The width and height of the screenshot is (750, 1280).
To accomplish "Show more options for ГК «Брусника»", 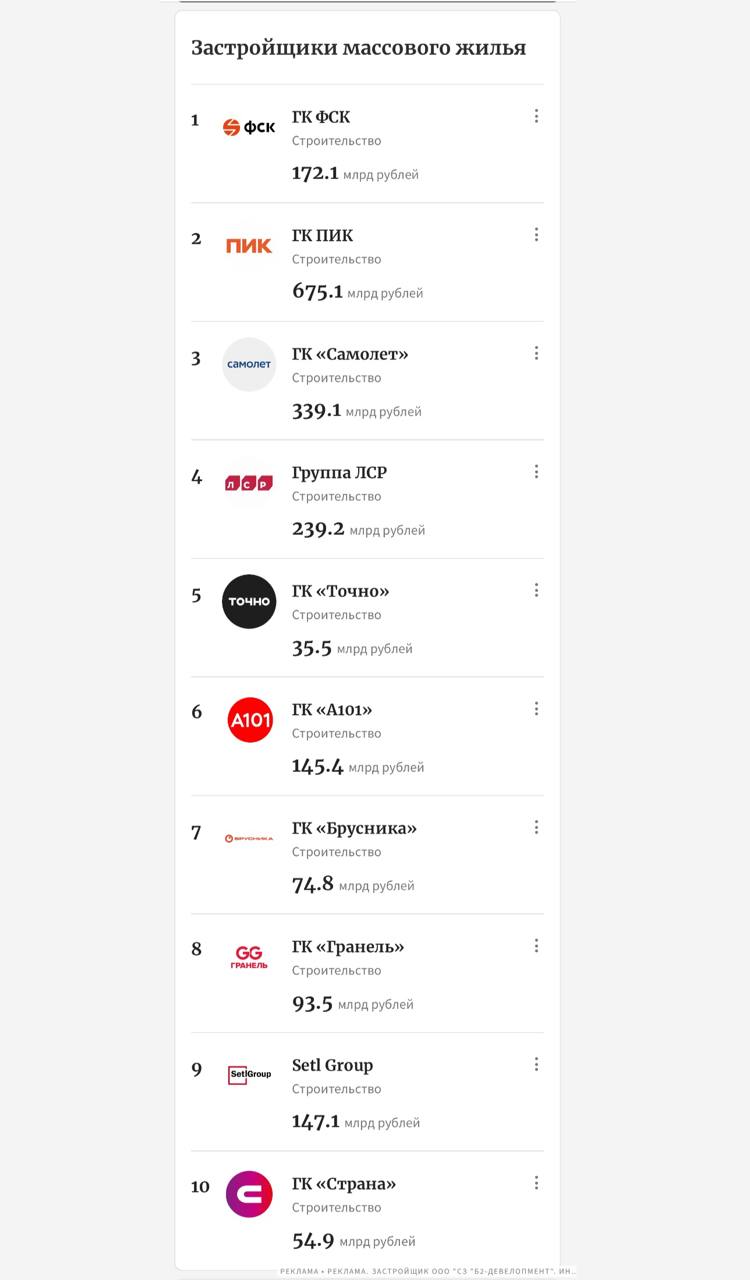I will (536, 827).
